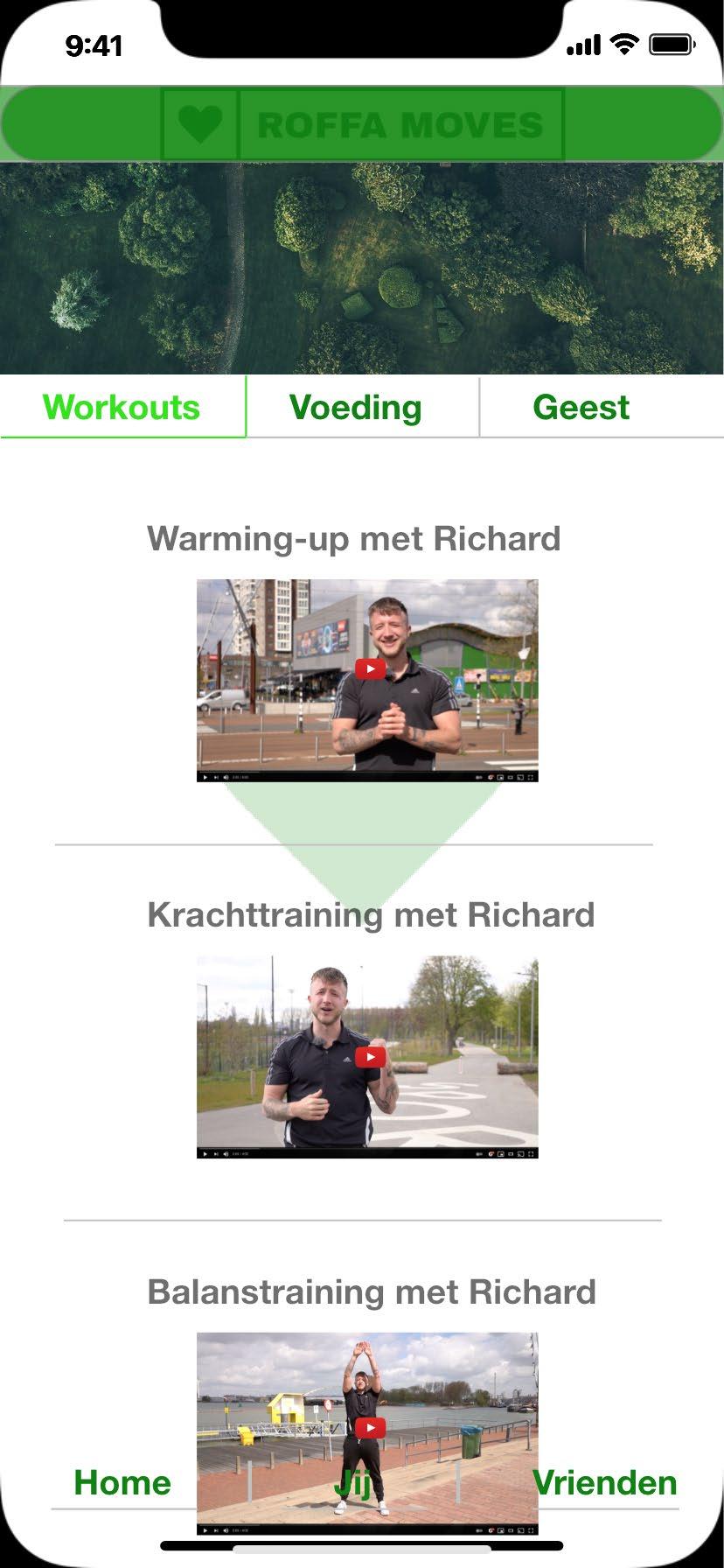This screenshot has width=724, height=1568.
Task: Switch to the Voeding tab
Action: [x=355, y=407]
